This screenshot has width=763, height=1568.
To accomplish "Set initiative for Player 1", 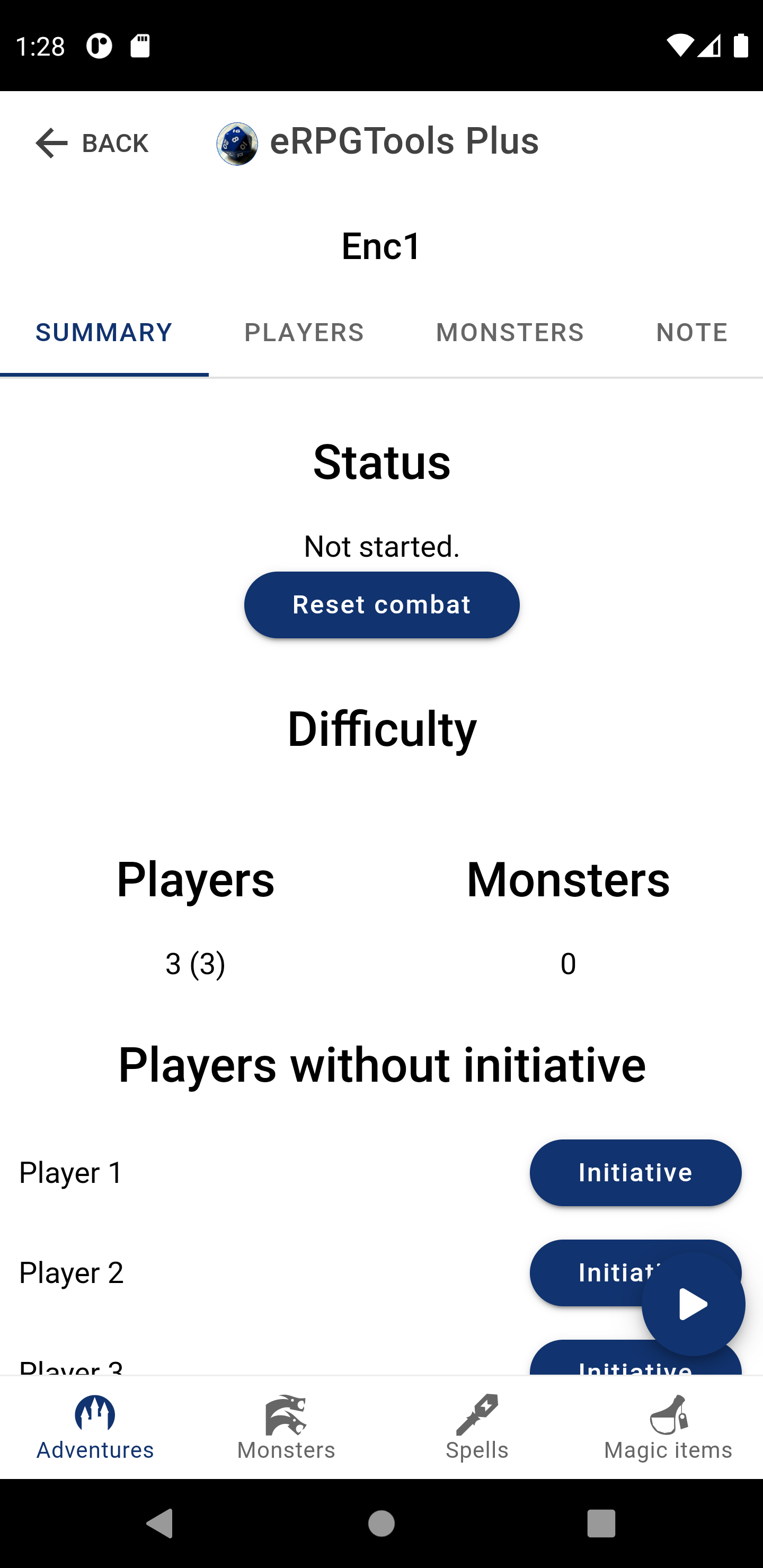I will (x=635, y=1172).
